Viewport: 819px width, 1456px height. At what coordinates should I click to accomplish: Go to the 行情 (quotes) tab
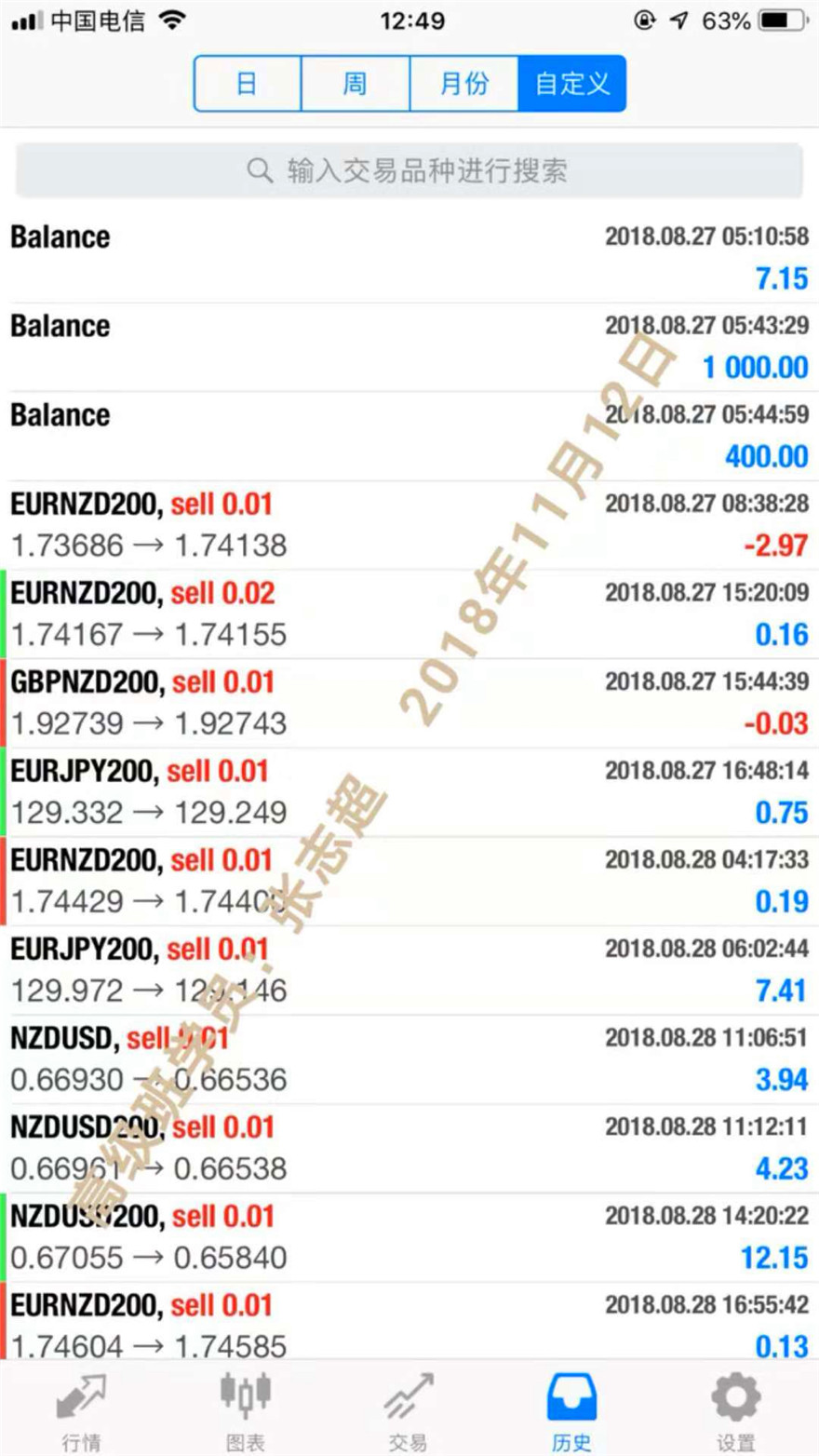pos(82,1409)
